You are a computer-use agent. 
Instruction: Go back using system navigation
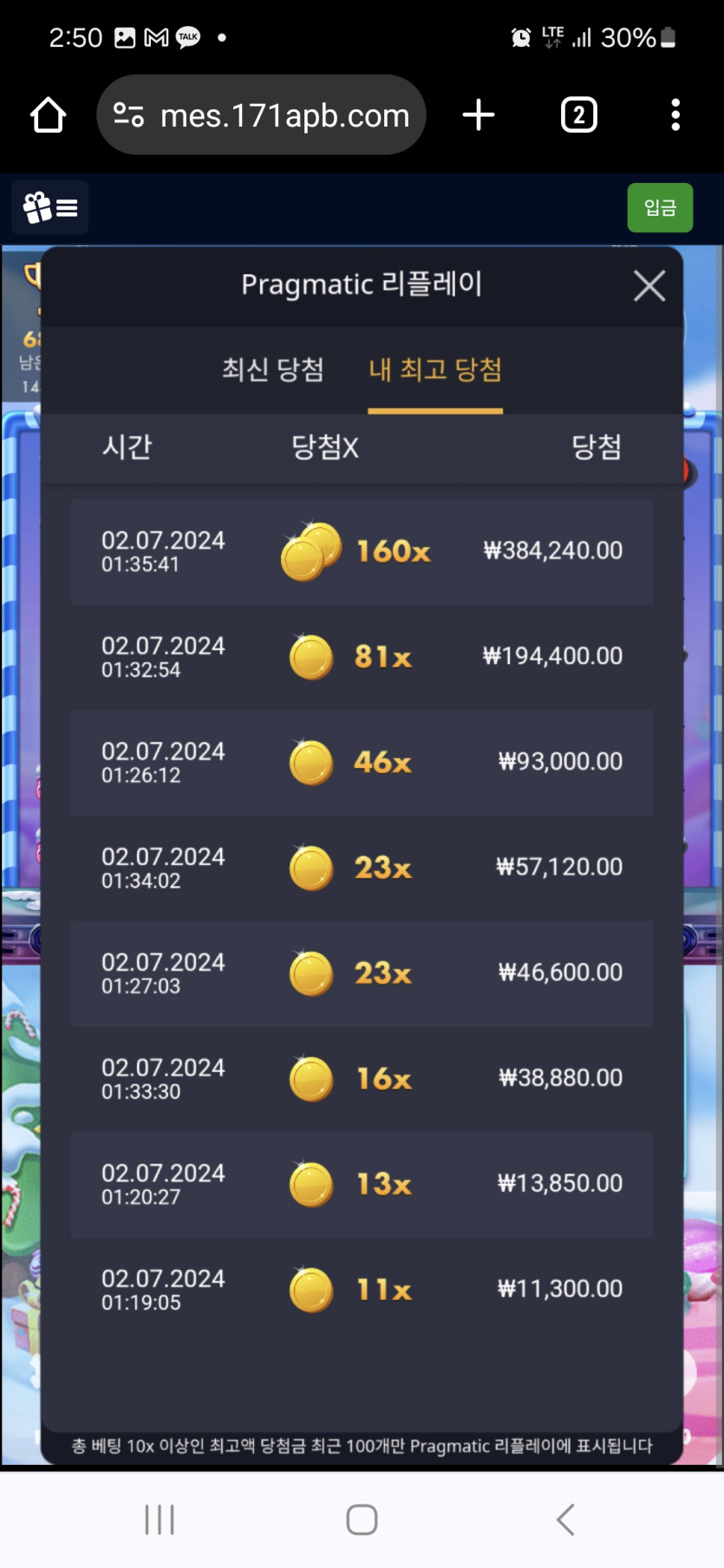click(565, 1519)
